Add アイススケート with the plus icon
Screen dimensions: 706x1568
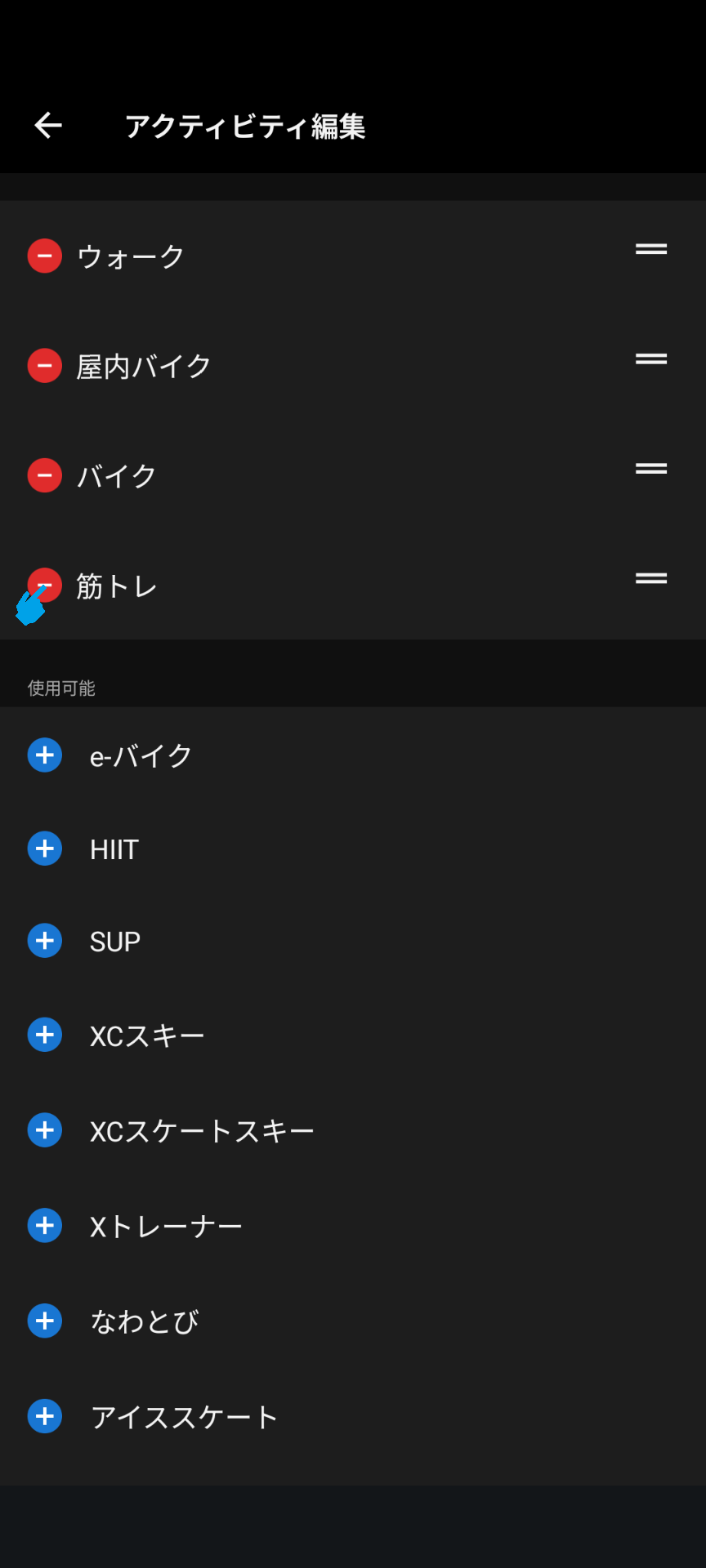pyautogui.click(x=44, y=1417)
